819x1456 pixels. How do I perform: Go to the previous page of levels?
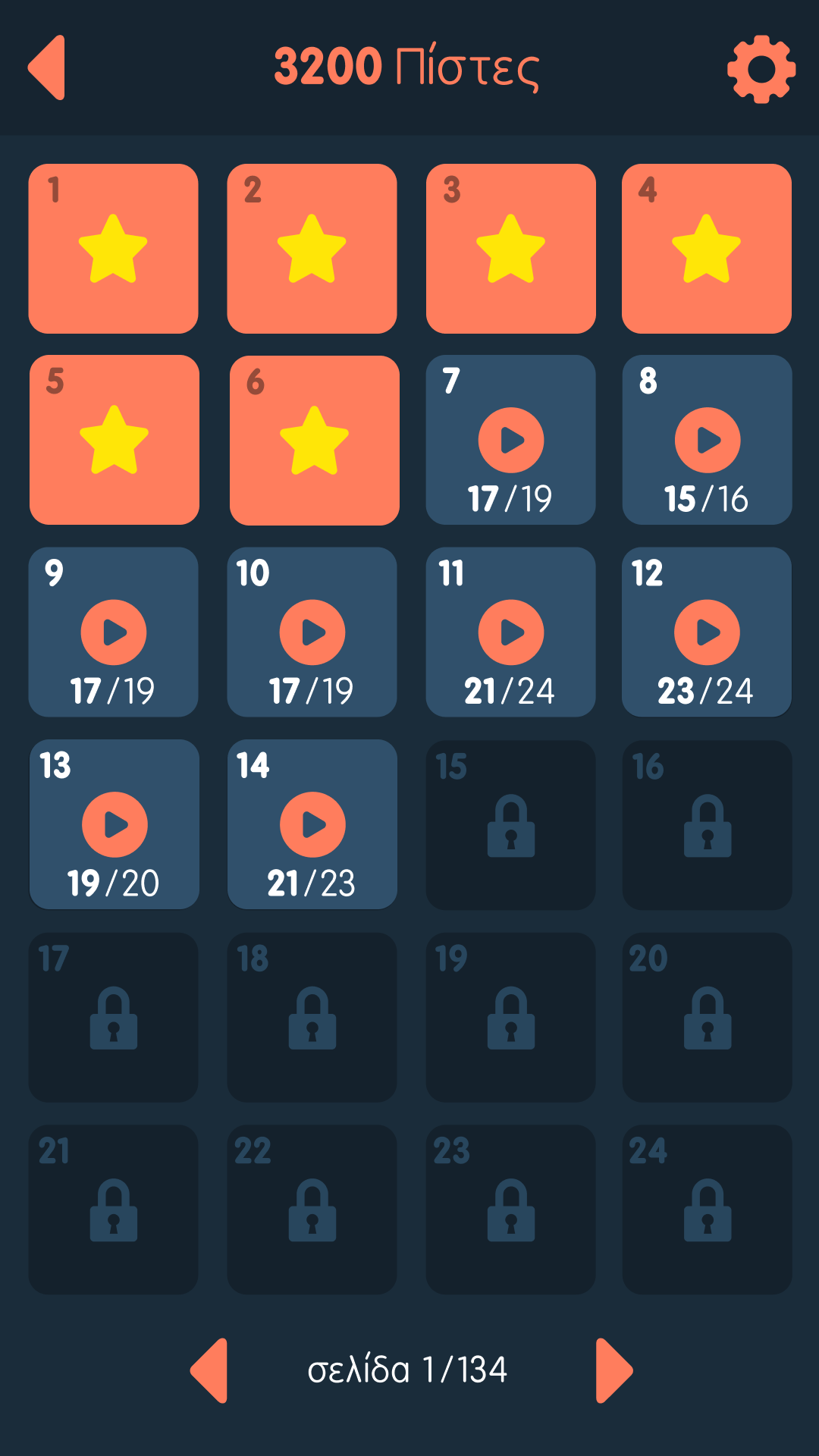210,1370
